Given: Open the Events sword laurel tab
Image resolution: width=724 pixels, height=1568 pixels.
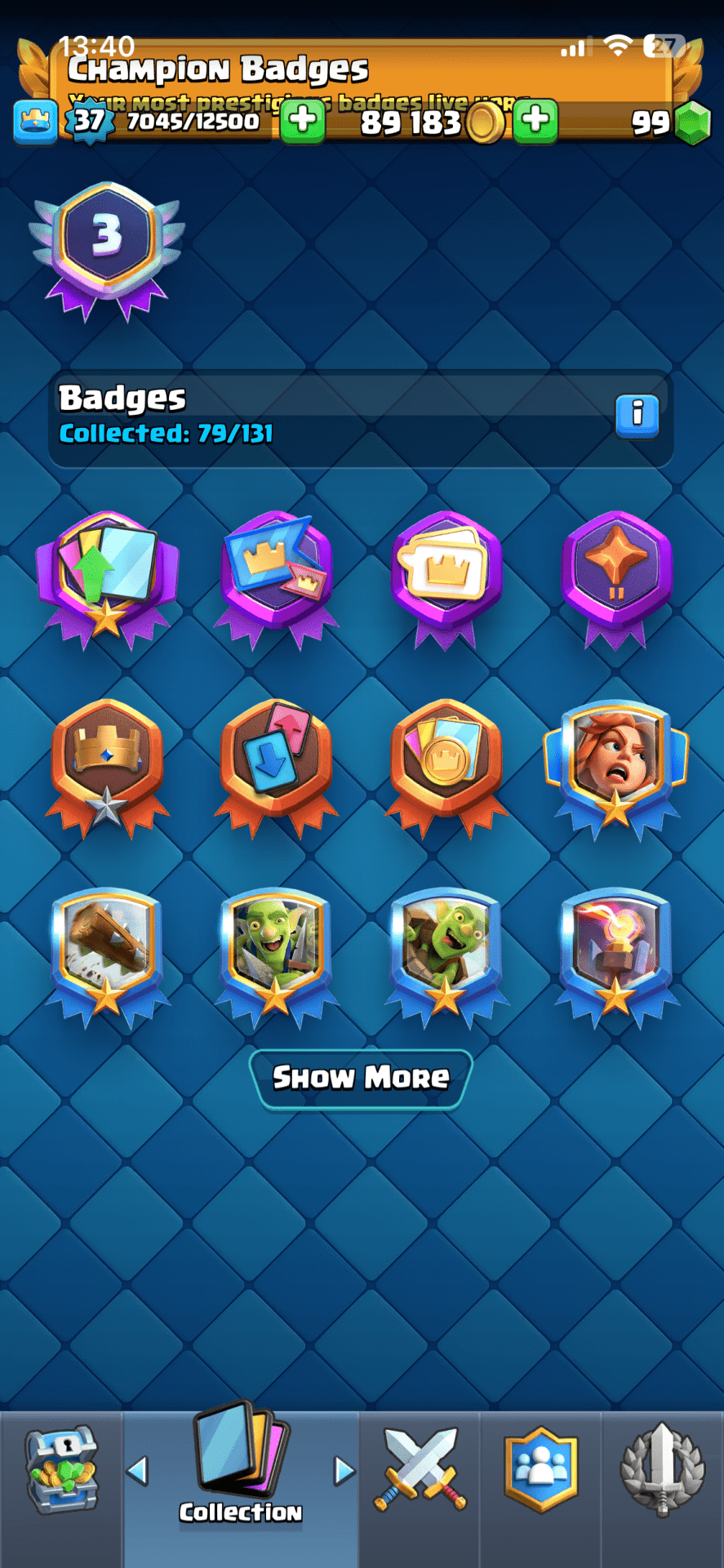Looking at the screenshot, I should click(662, 1471).
